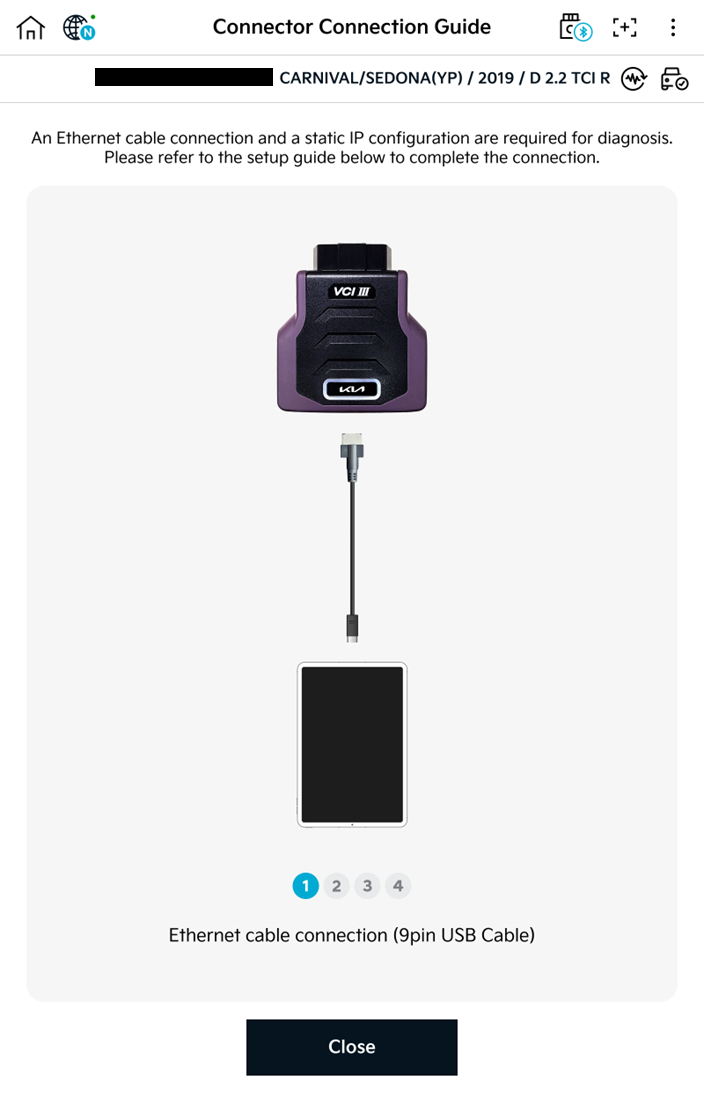Go to guide step 2
704x1102 pixels.
(x=337, y=886)
